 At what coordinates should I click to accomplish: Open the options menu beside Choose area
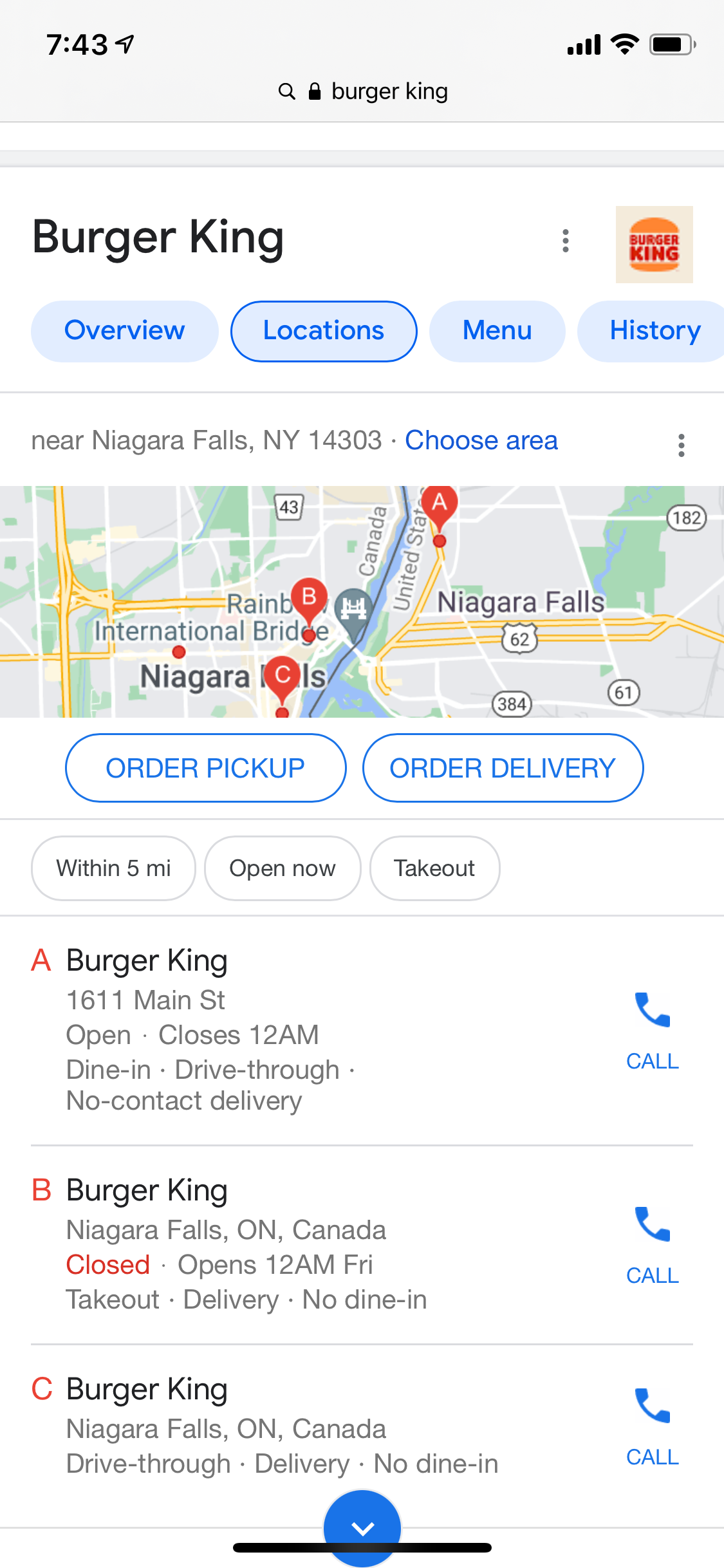(681, 445)
